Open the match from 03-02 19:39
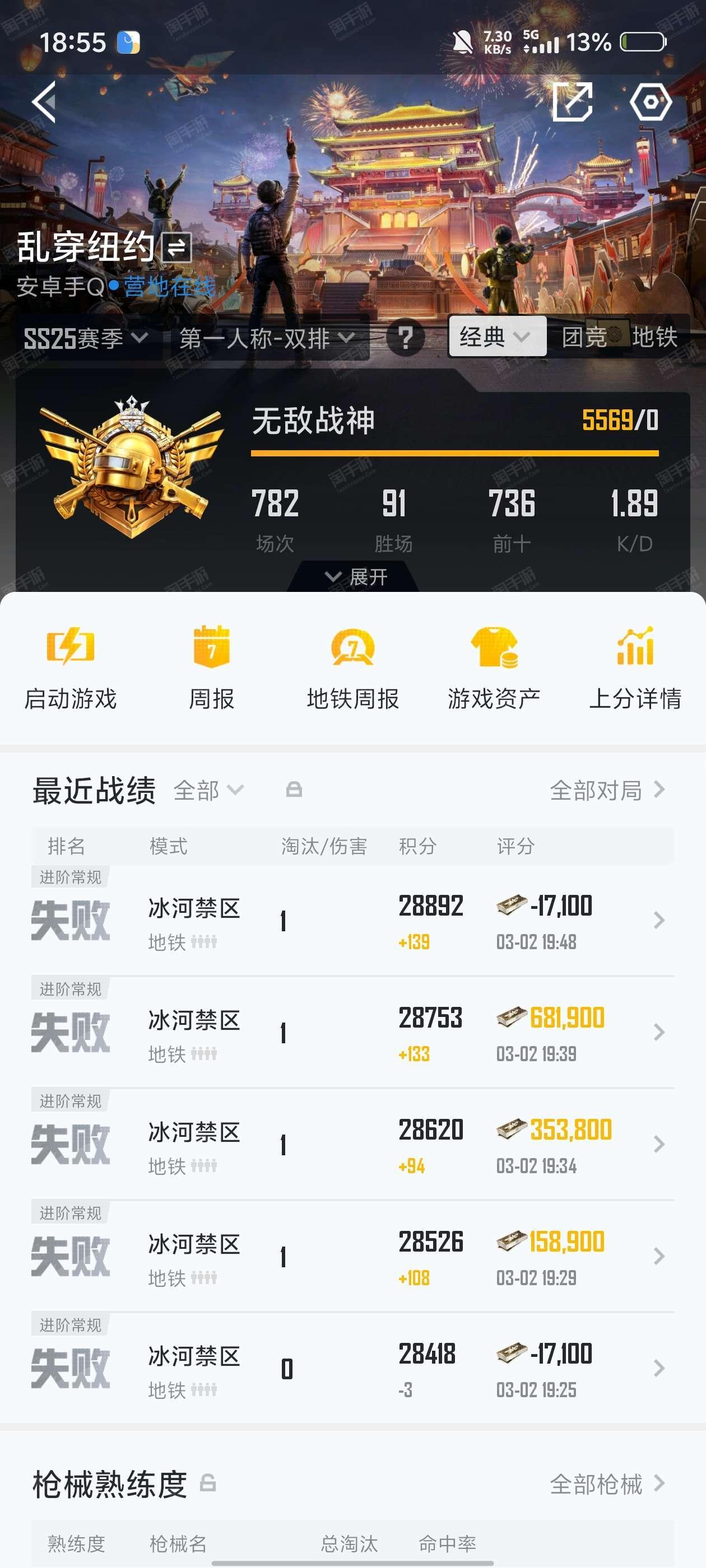This screenshot has height=1568, width=706. pos(352,1032)
